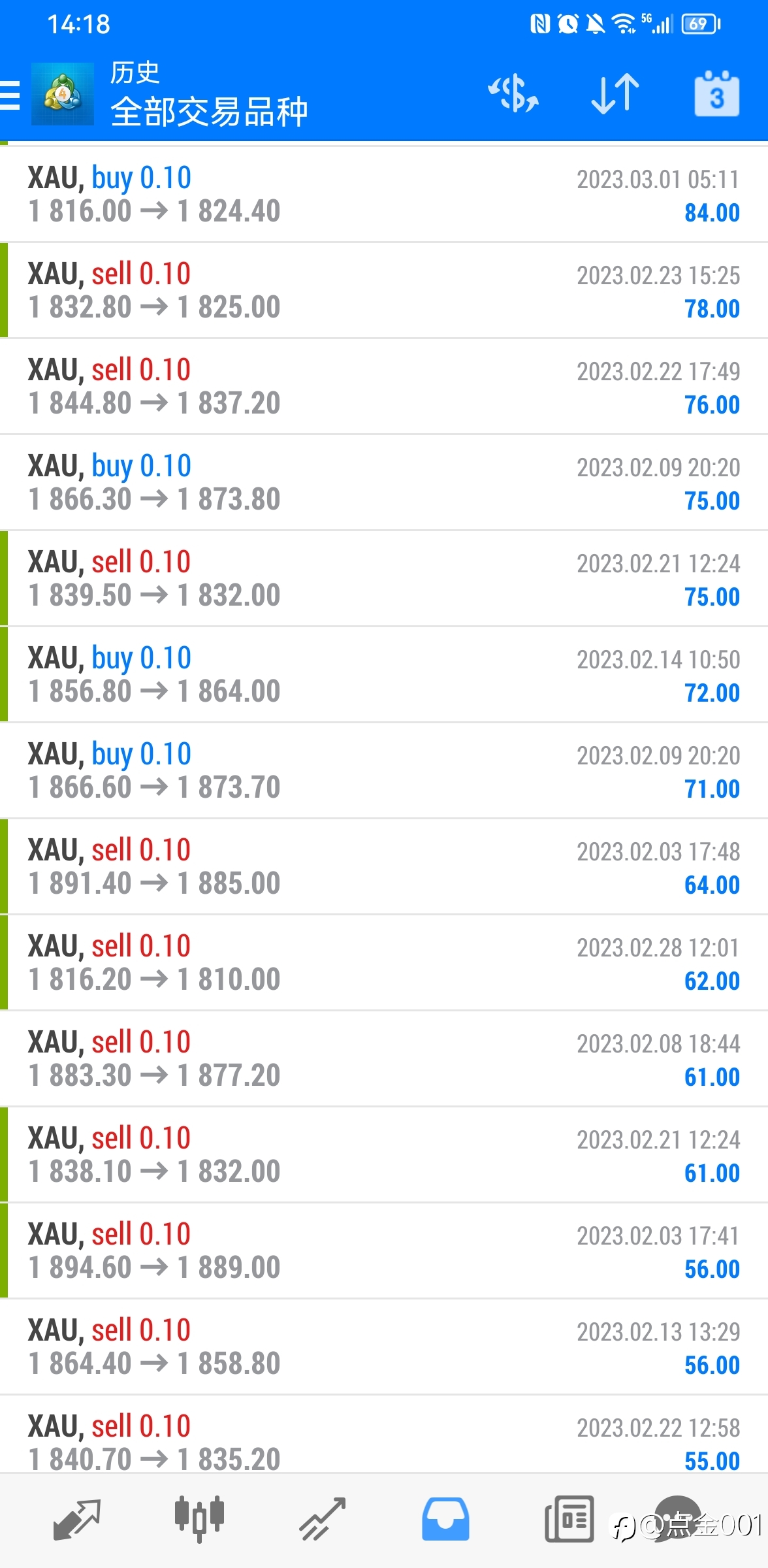Open the 84.00 profit XAU buy trade
Viewport: 768px width, 1568px height.
tap(384, 194)
